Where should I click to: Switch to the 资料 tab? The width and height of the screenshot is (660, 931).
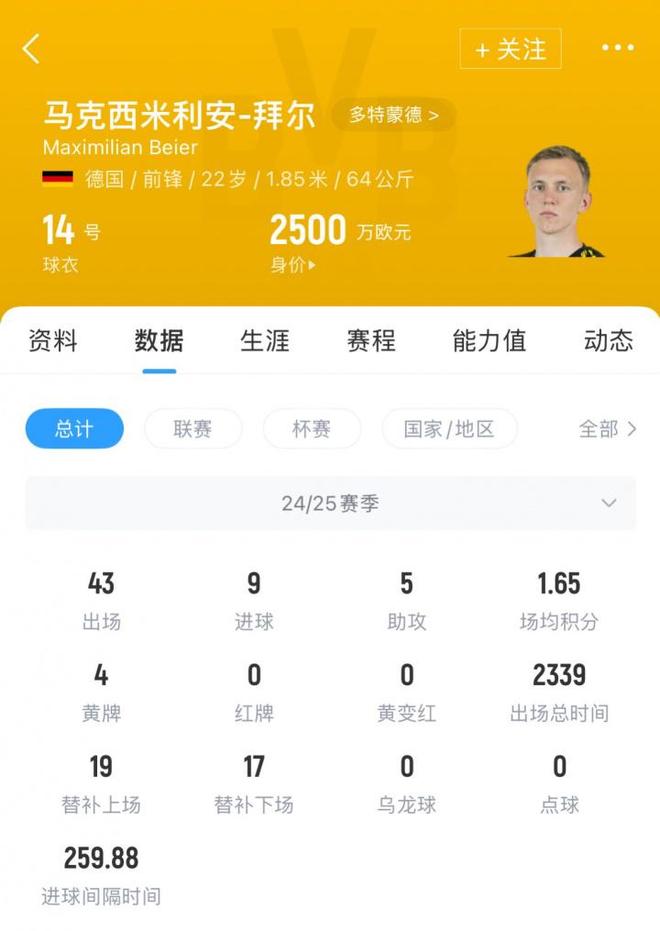pyautogui.click(x=52, y=340)
